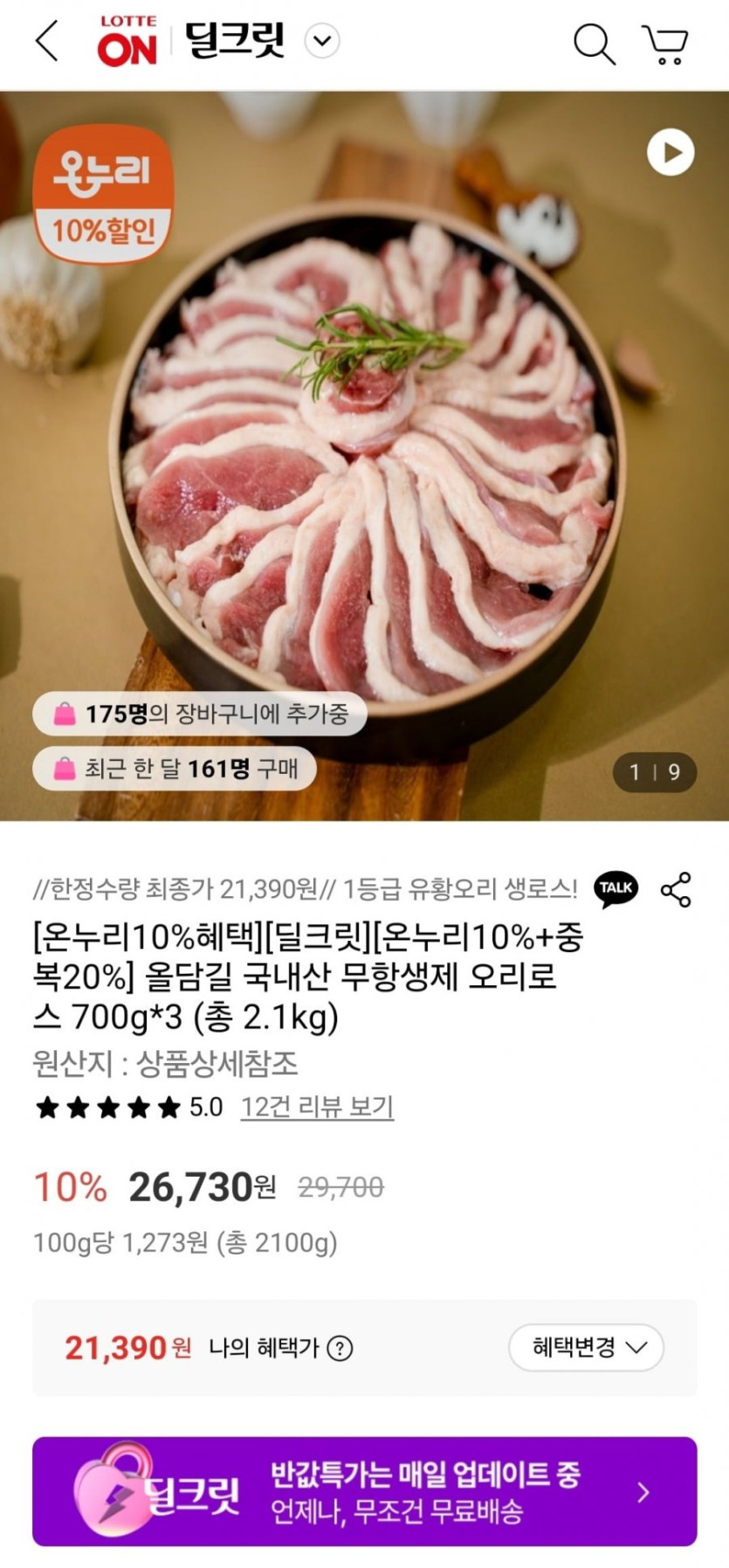This screenshot has width=729, height=1568.
Task: Open the Kakao TALK icon
Action: (616, 888)
